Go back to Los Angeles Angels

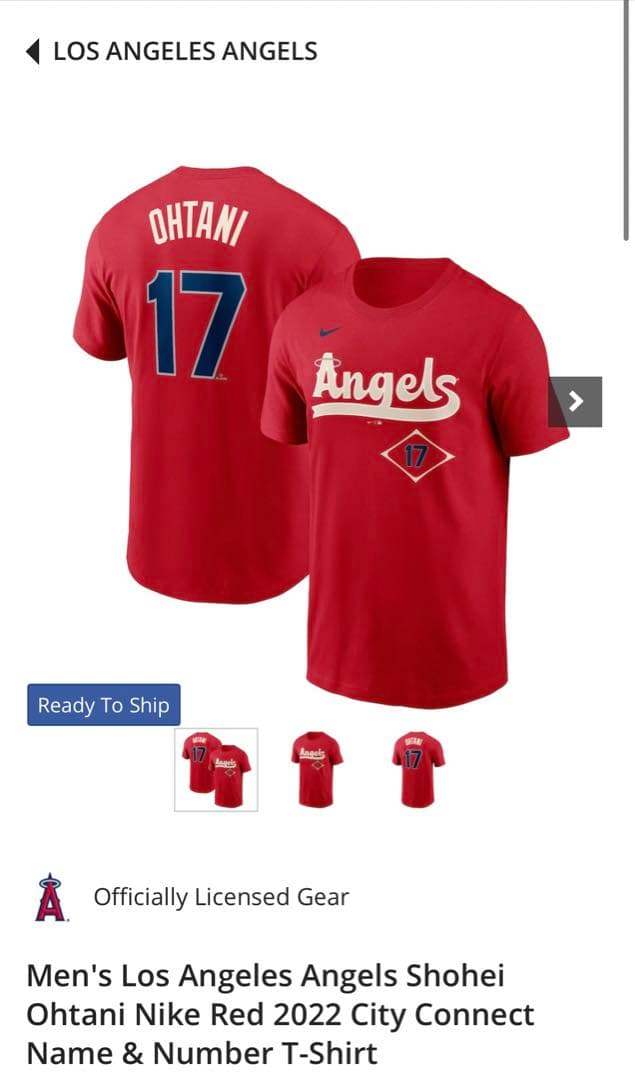tap(170, 51)
